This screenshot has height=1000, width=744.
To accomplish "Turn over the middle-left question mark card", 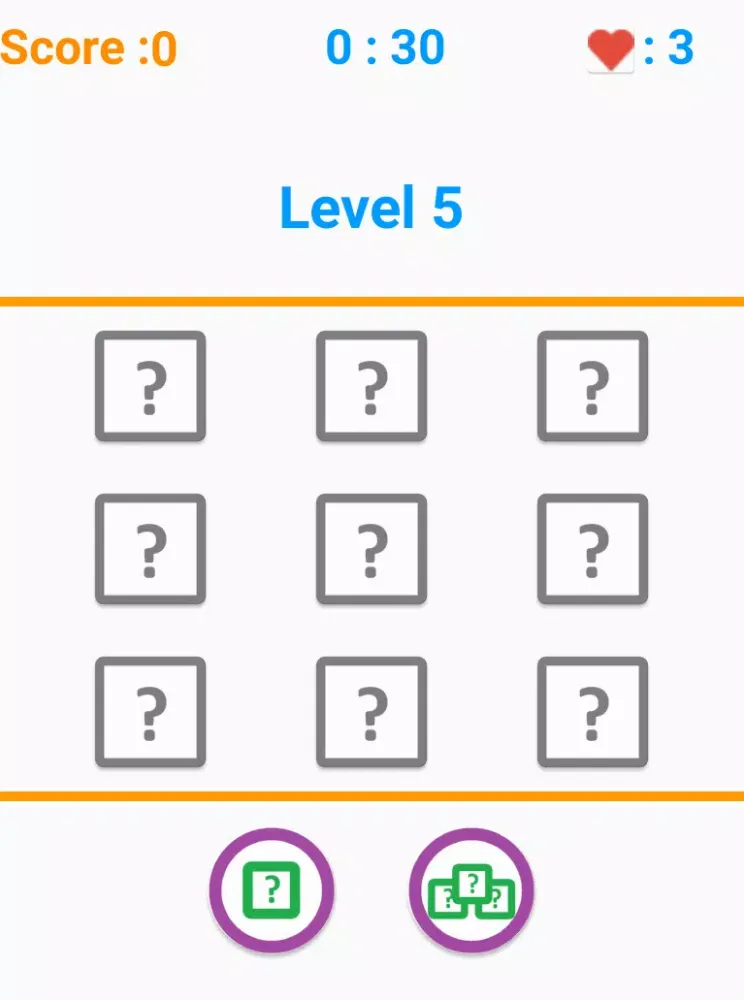I will (x=150, y=549).
